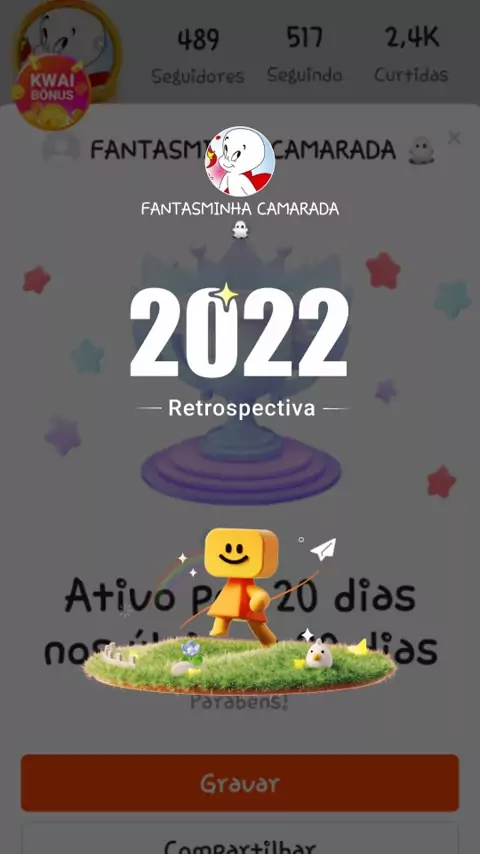Close the retrospectiva popup

(x=454, y=138)
